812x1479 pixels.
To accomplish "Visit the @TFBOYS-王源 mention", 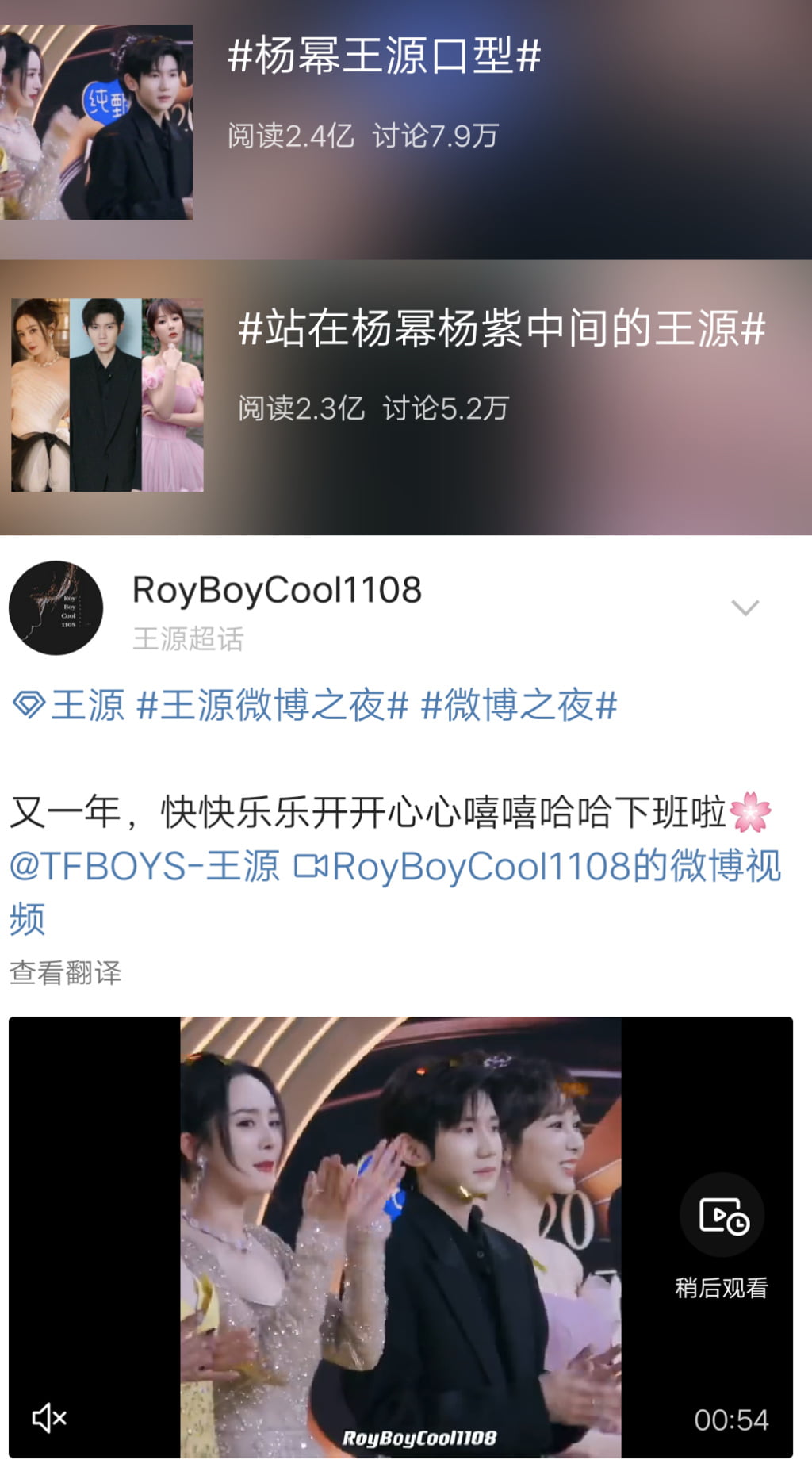I will 144,866.
